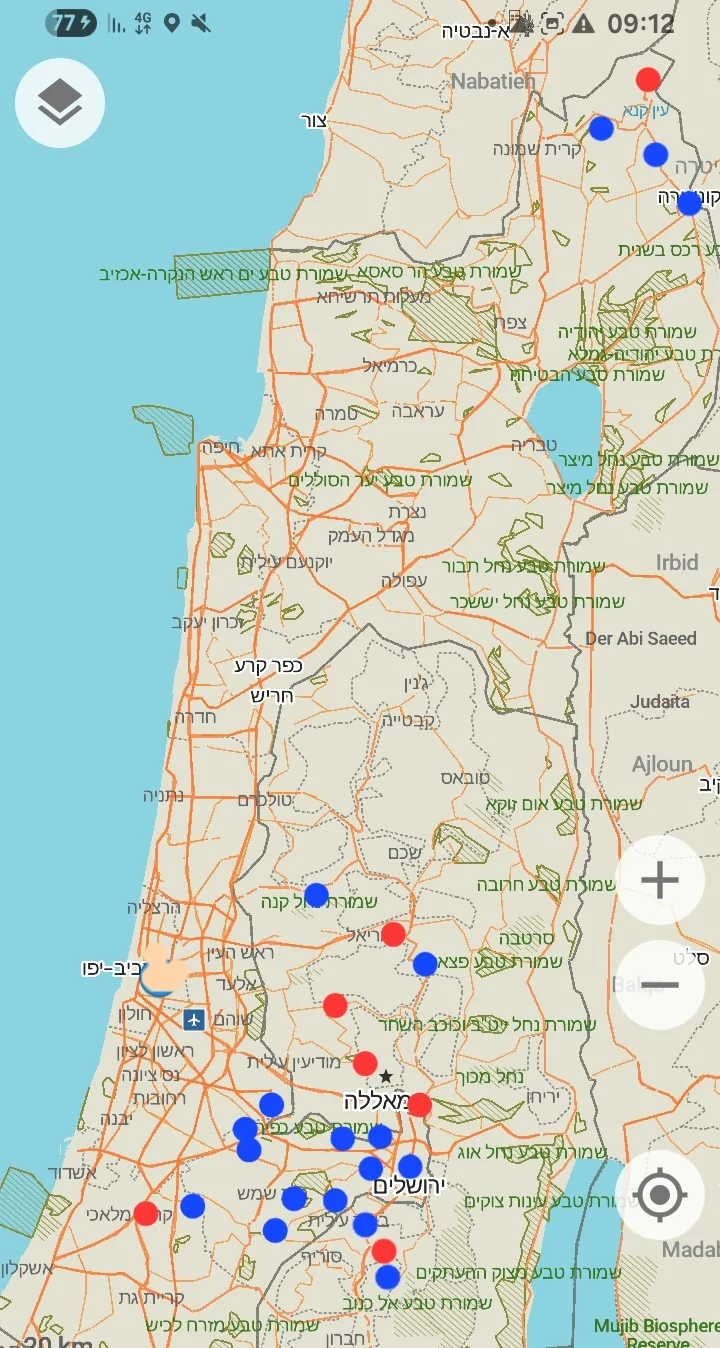Tap the blue marker by שמורת נחל קנה

(316, 895)
